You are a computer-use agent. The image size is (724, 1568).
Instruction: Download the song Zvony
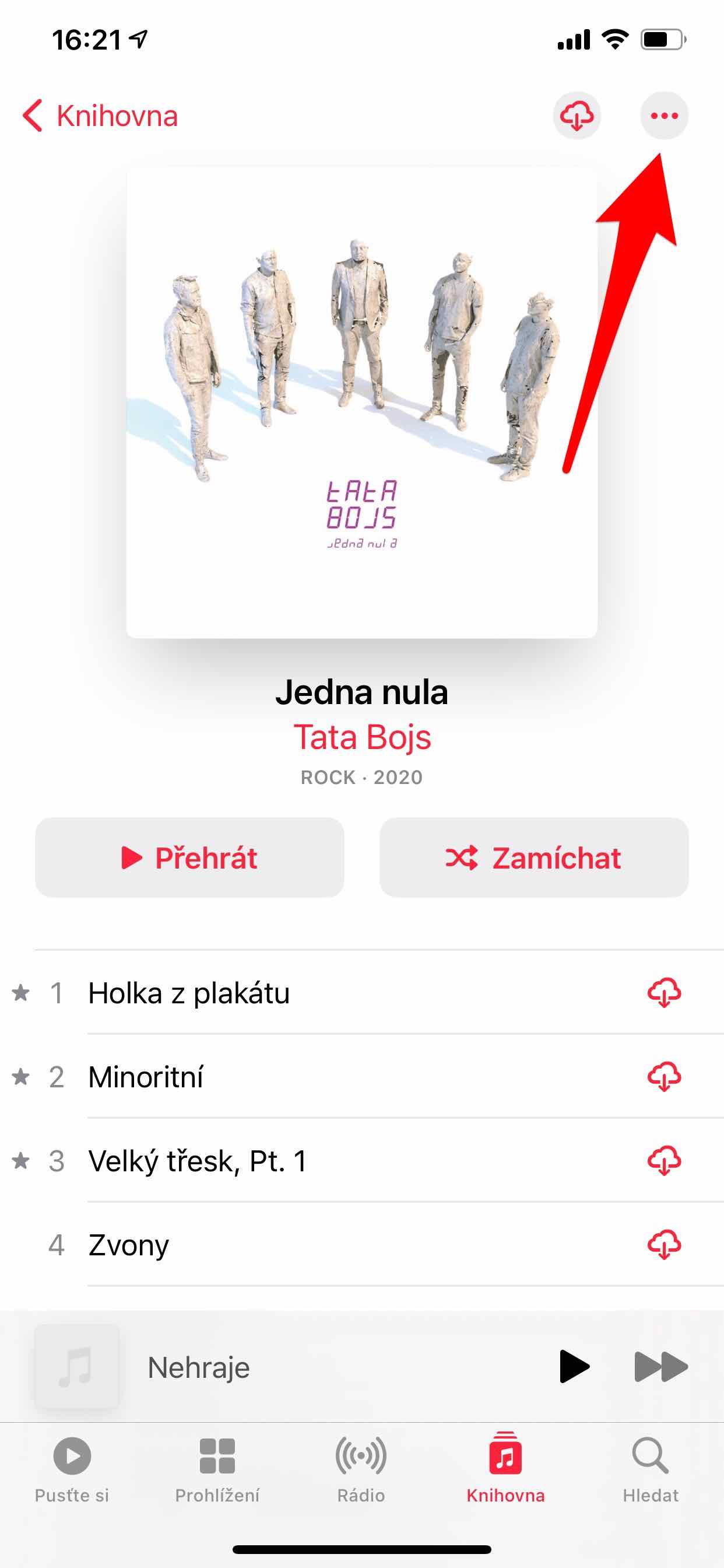tap(664, 1245)
